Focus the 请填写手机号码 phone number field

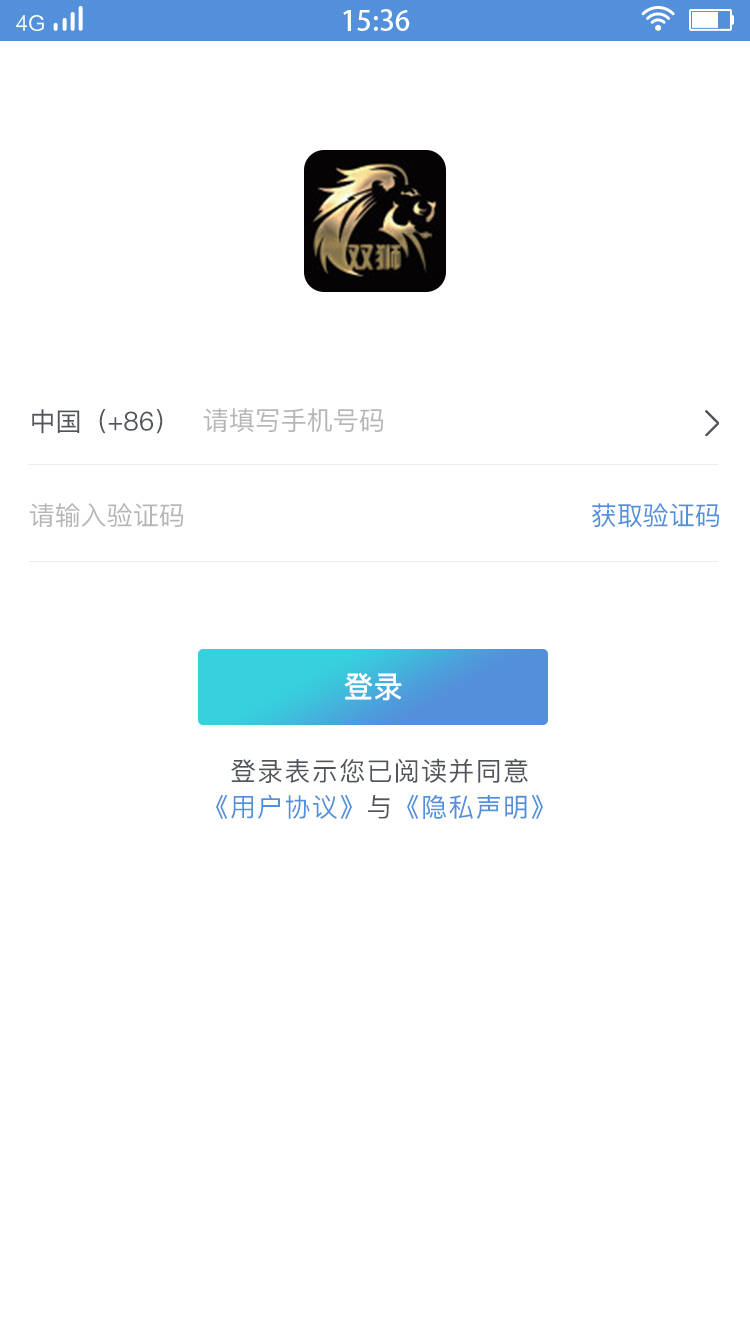tap(400, 422)
